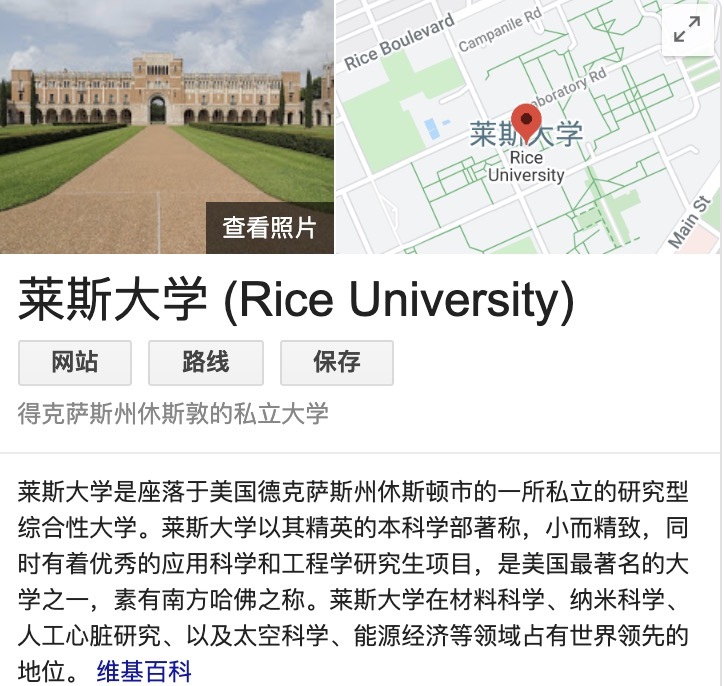Open the 维基百科 link

tap(144, 669)
